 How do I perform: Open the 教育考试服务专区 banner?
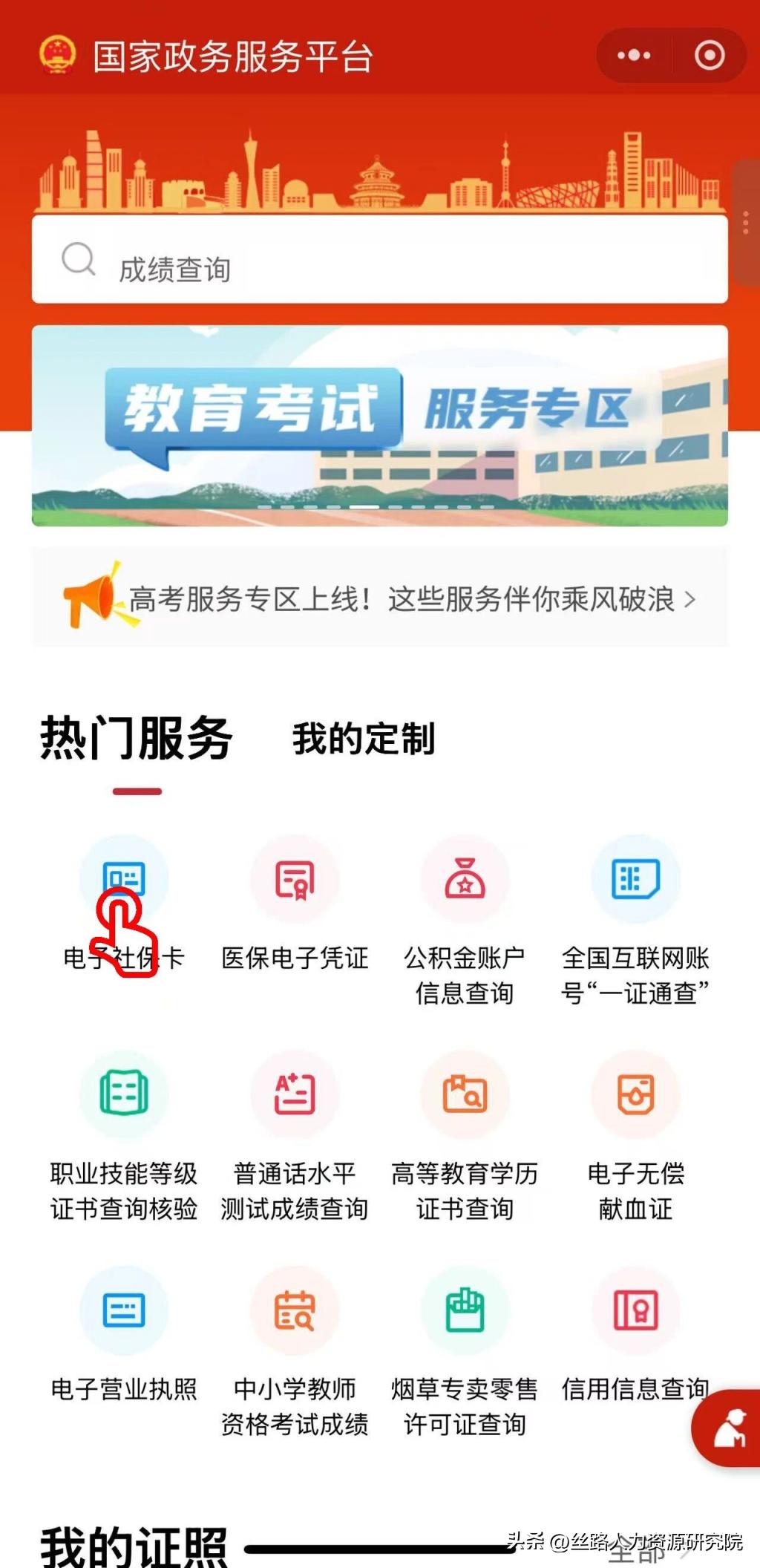(x=379, y=425)
